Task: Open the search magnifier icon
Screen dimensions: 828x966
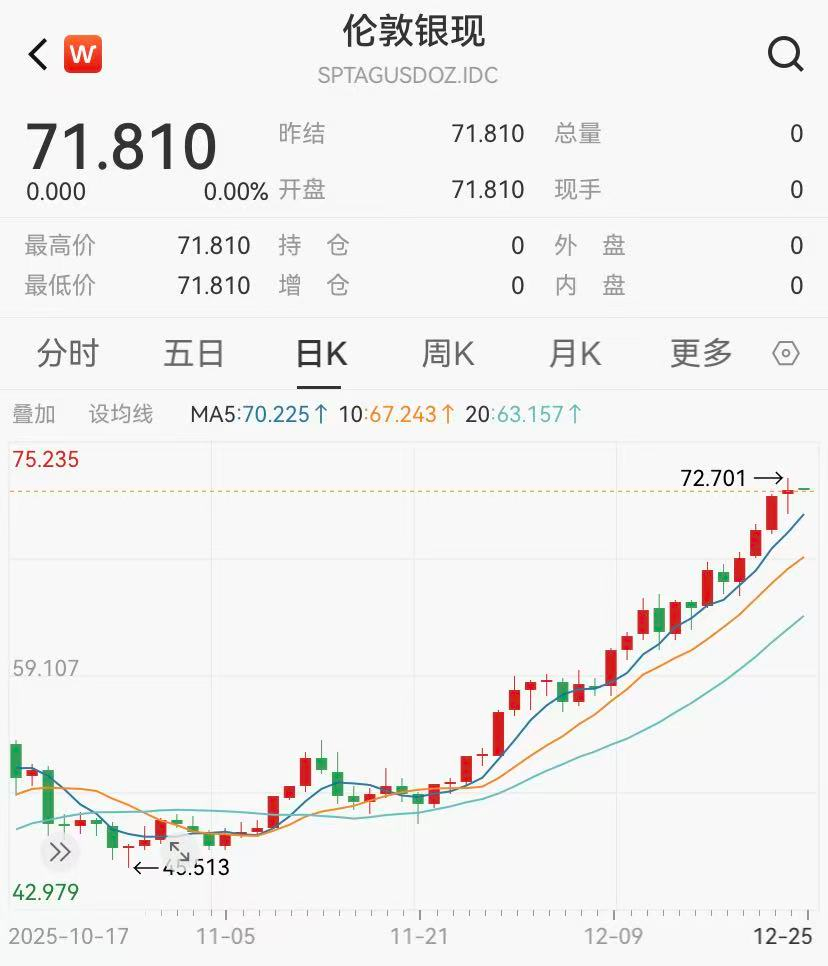Action: (x=786, y=54)
